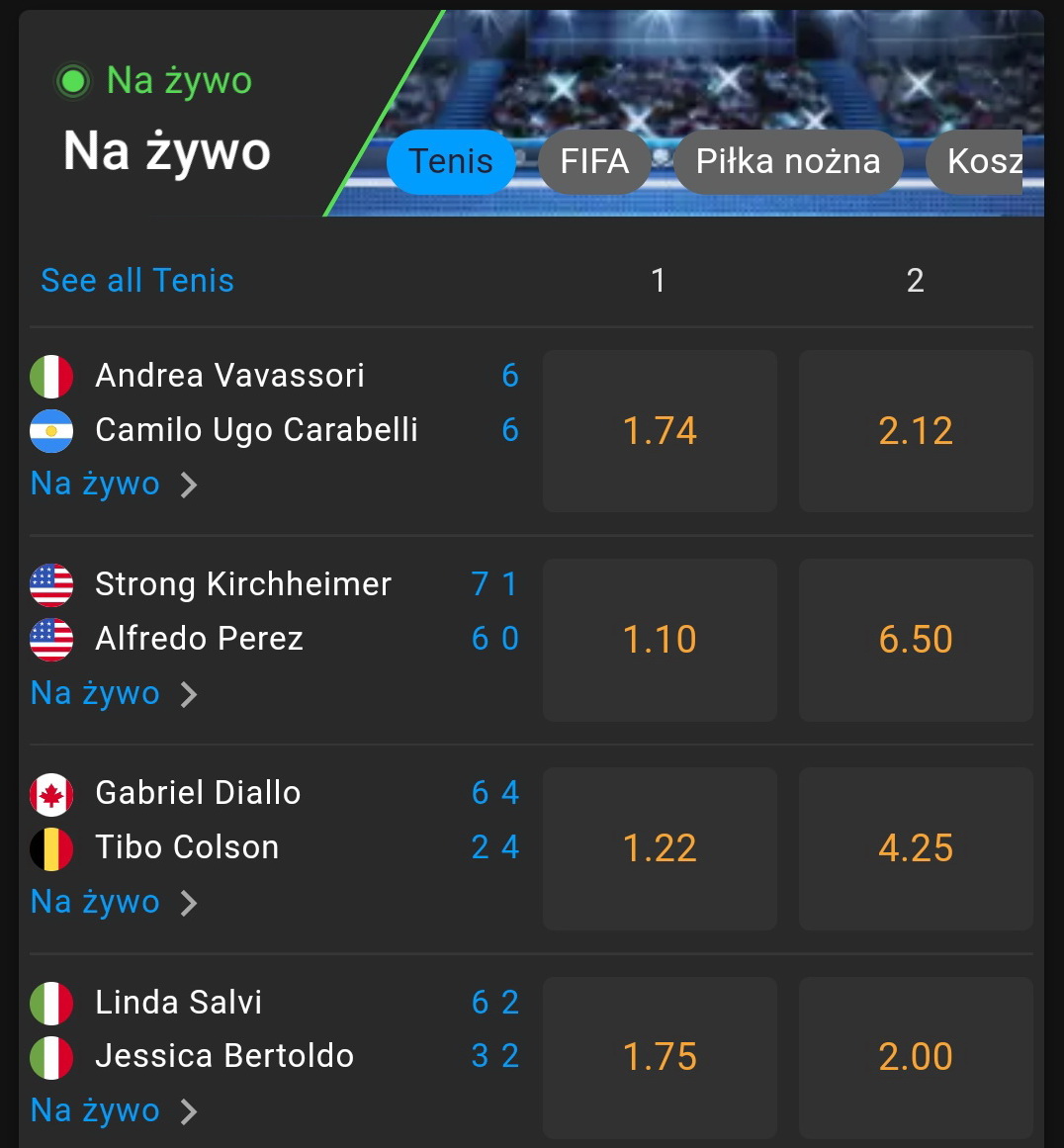Image resolution: width=1064 pixels, height=1148 pixels.
Task: Pick 1.22 odds for Gabriel Diallo
Action: [x=660, y=848]
